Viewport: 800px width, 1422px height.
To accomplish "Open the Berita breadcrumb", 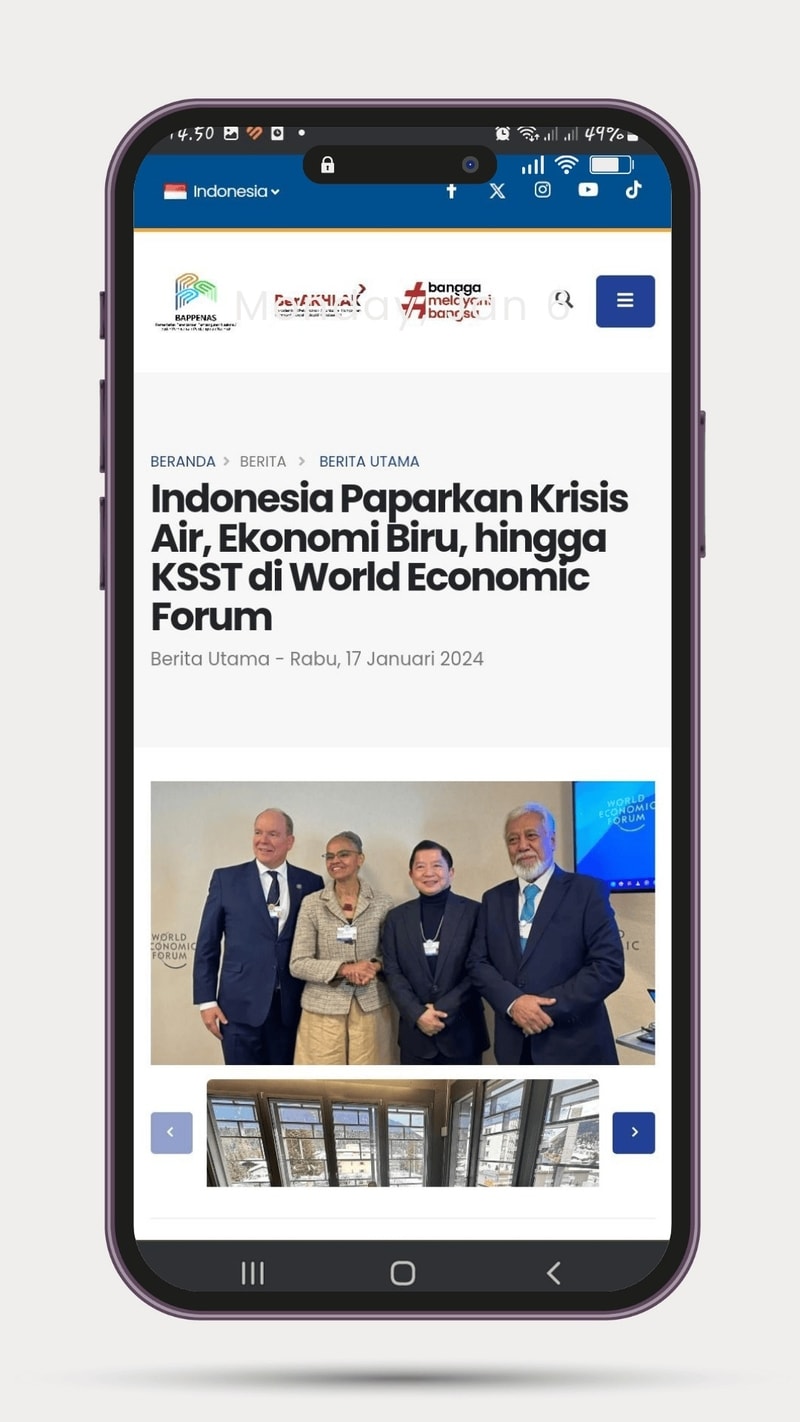I will click(x=263, y=461).
